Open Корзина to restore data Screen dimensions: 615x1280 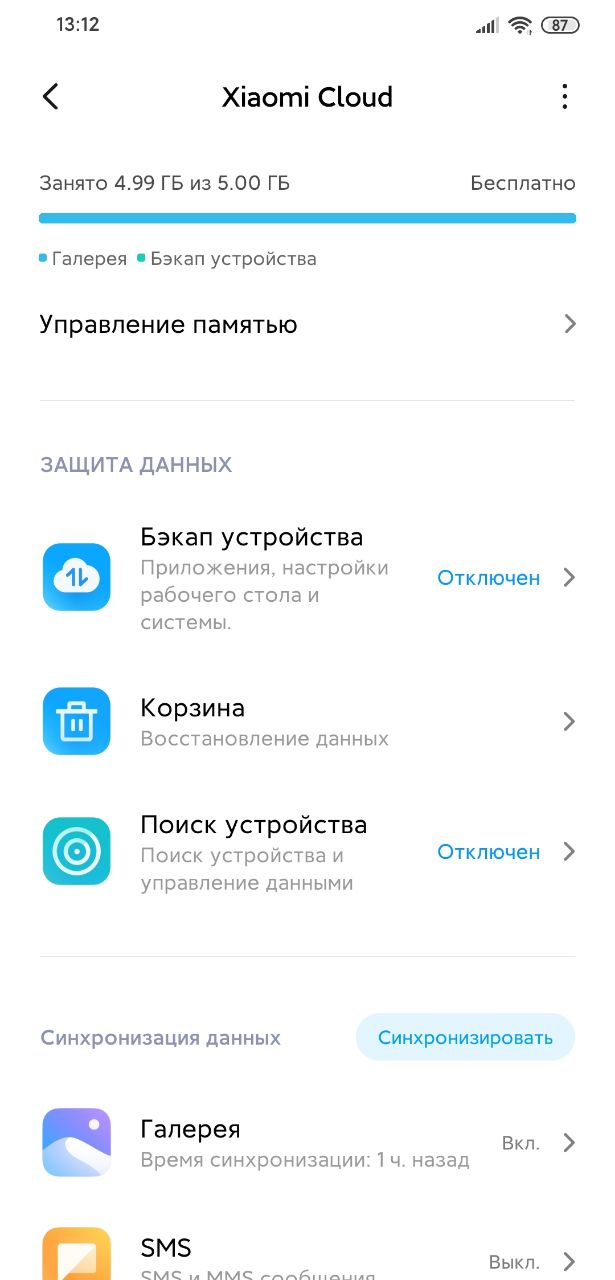307,722
